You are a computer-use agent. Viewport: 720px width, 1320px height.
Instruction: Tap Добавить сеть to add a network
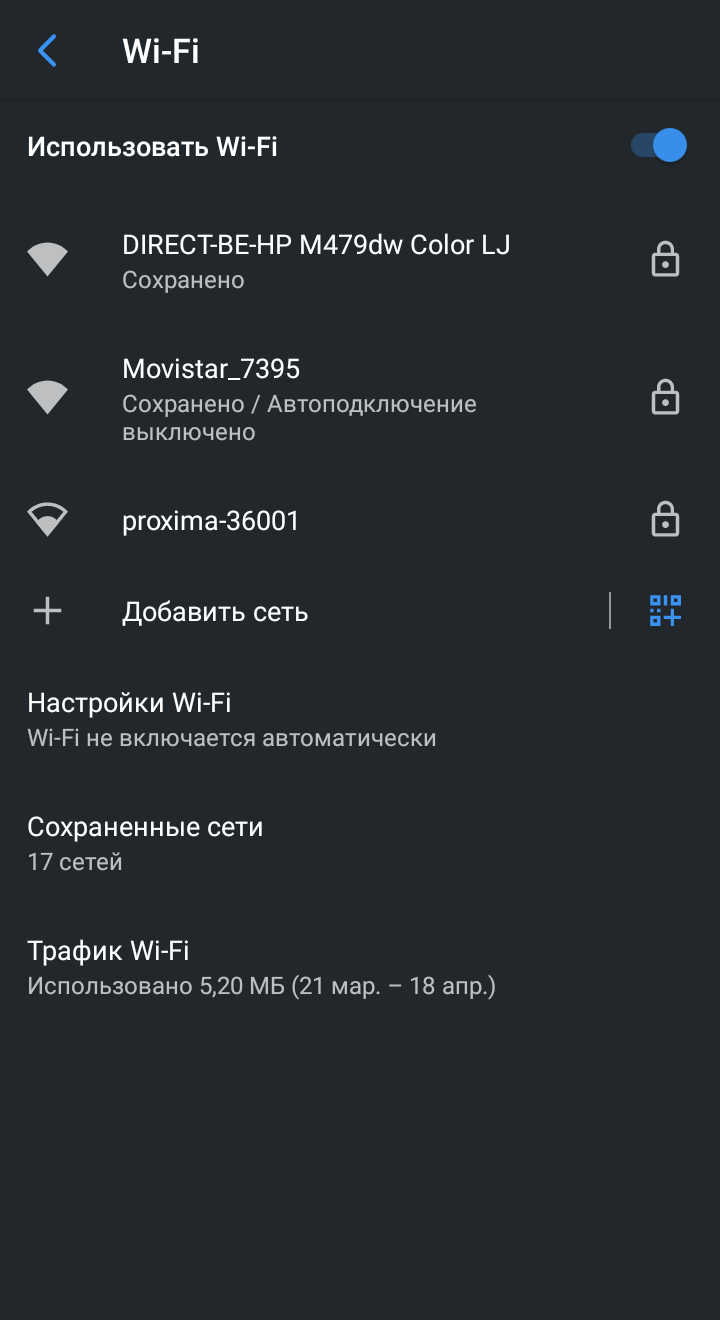point(215,612)
